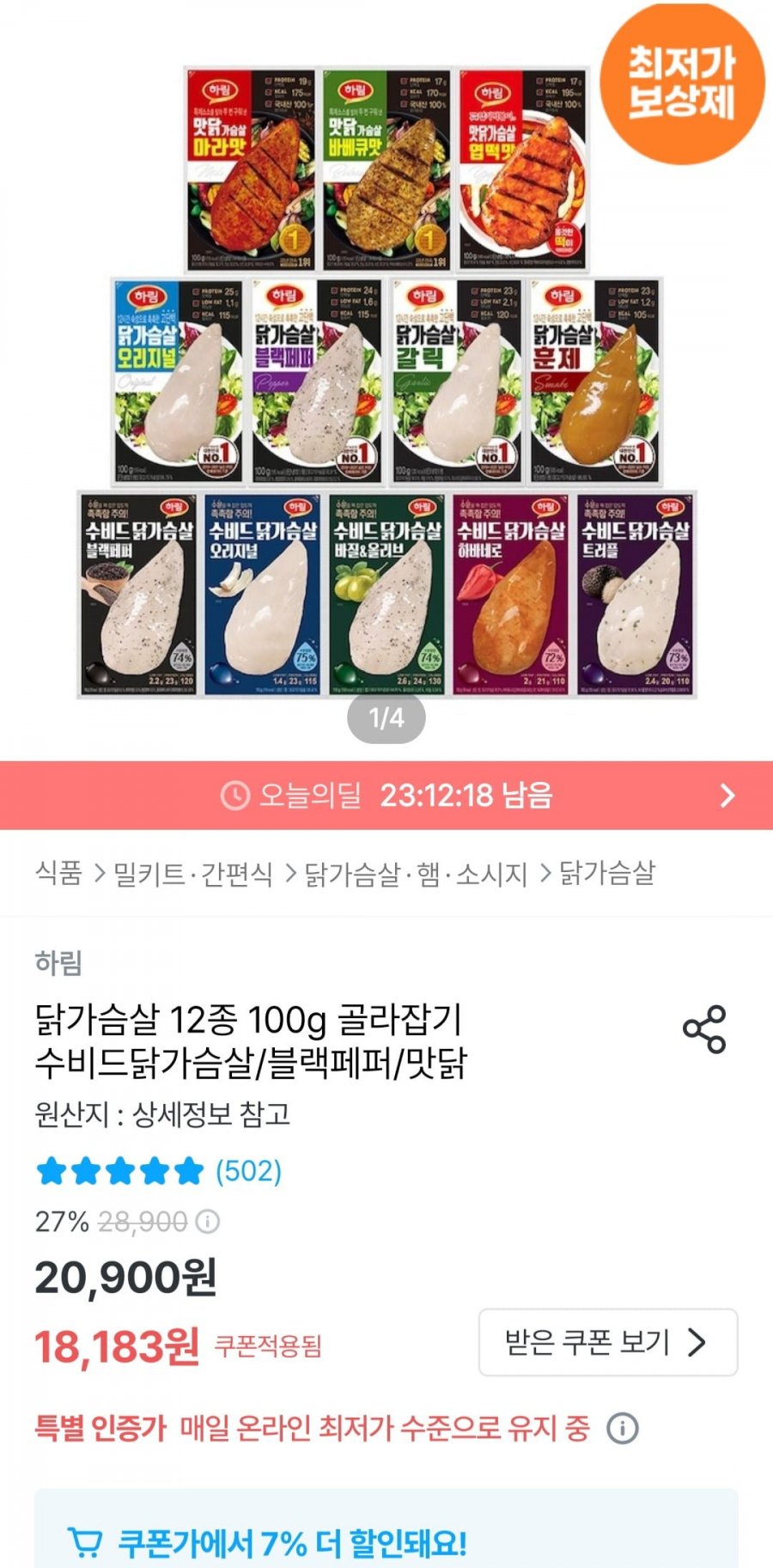The image size is (773, 1568).
Task: View the 502 star reviews
Action: pos(159,1171)
